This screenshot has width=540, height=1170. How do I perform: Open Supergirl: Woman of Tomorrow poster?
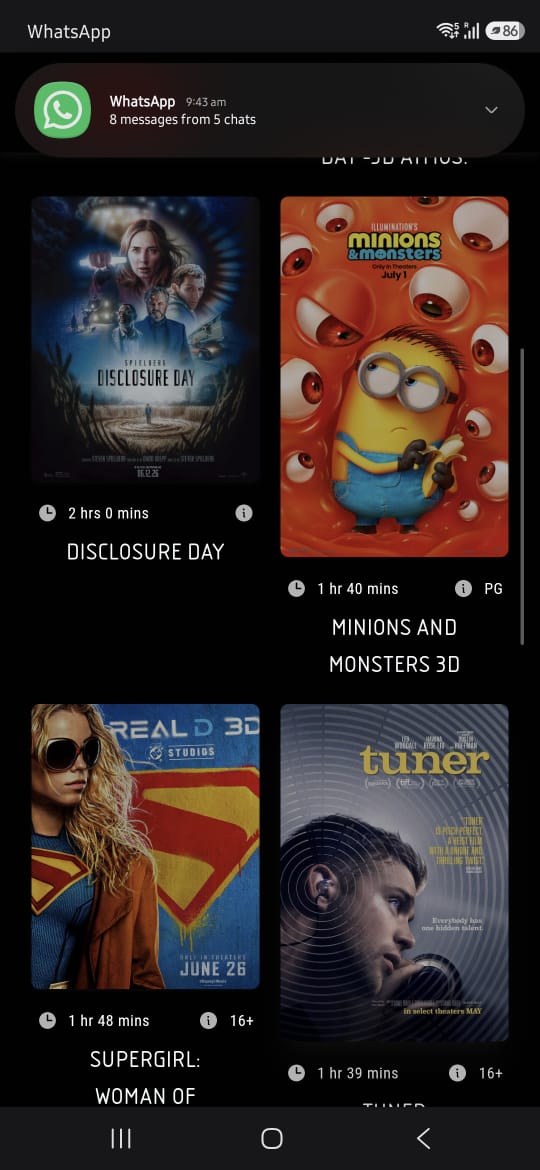(x=145, y=846)
